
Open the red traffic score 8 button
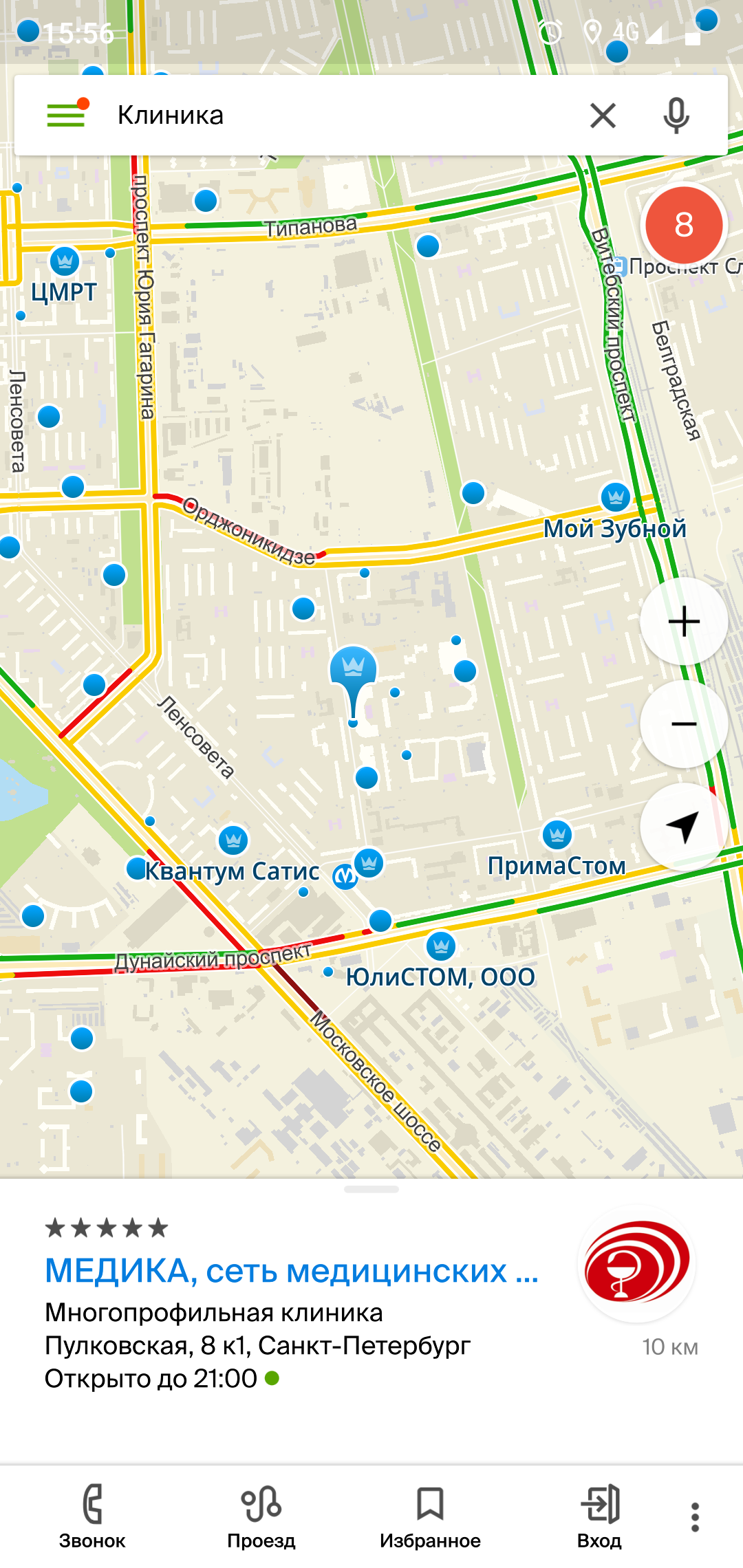683,225
